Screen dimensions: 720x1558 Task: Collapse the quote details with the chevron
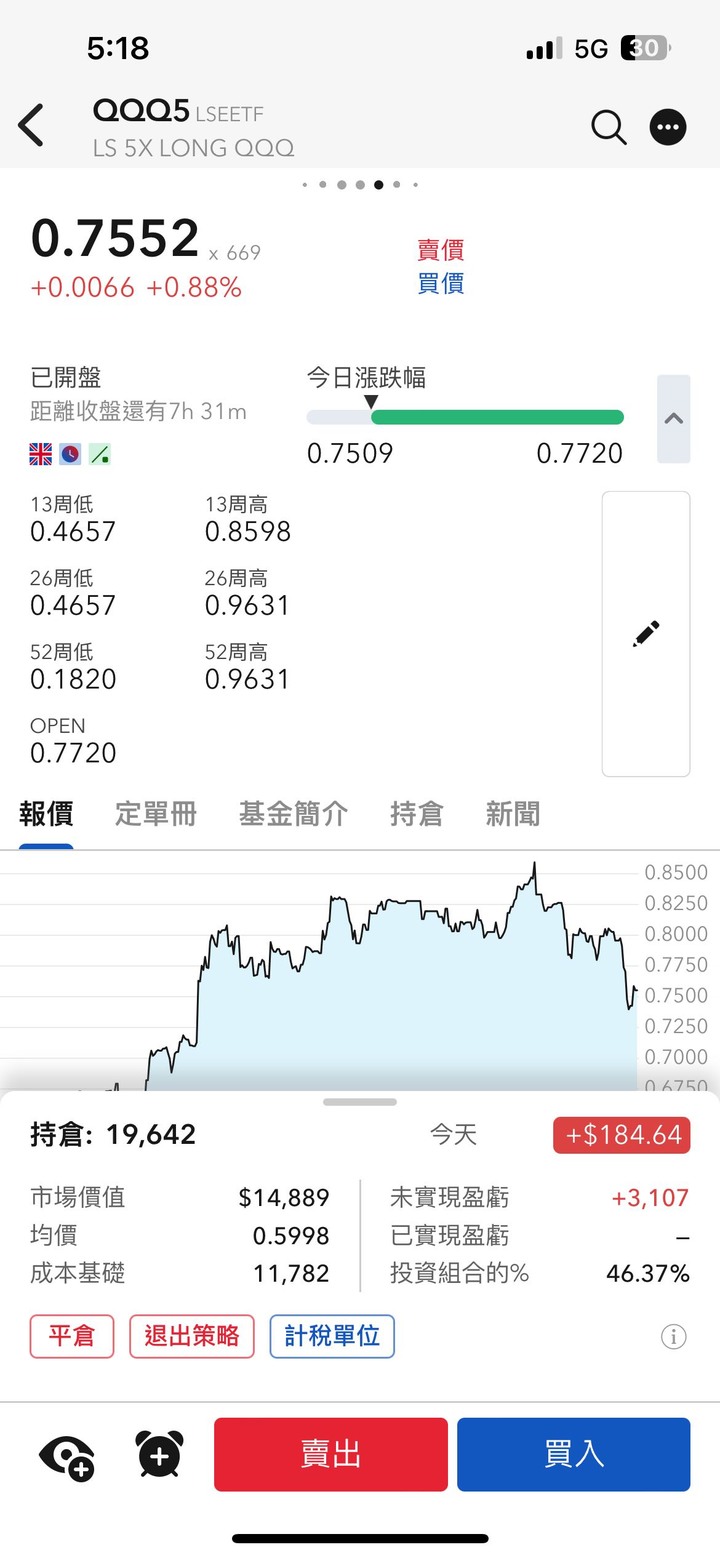tap(673, 419)
